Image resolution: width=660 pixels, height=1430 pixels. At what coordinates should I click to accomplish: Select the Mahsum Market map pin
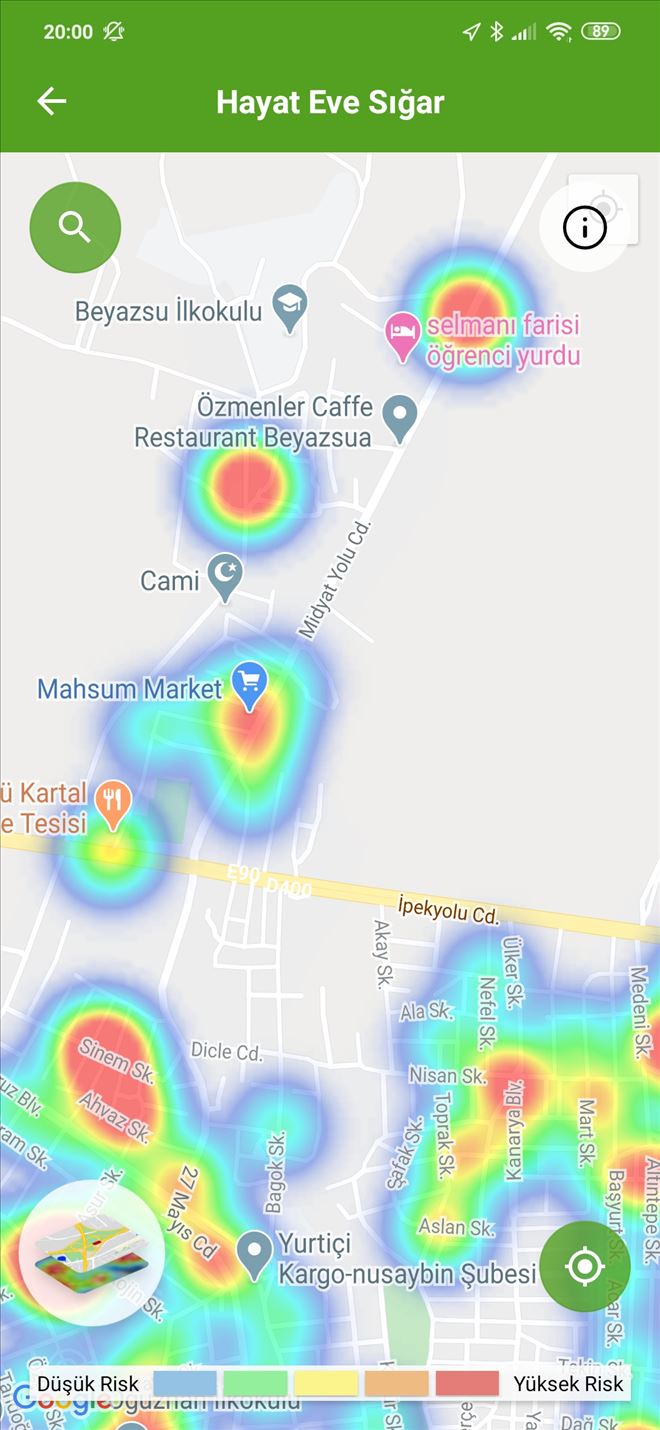(249, 685)
